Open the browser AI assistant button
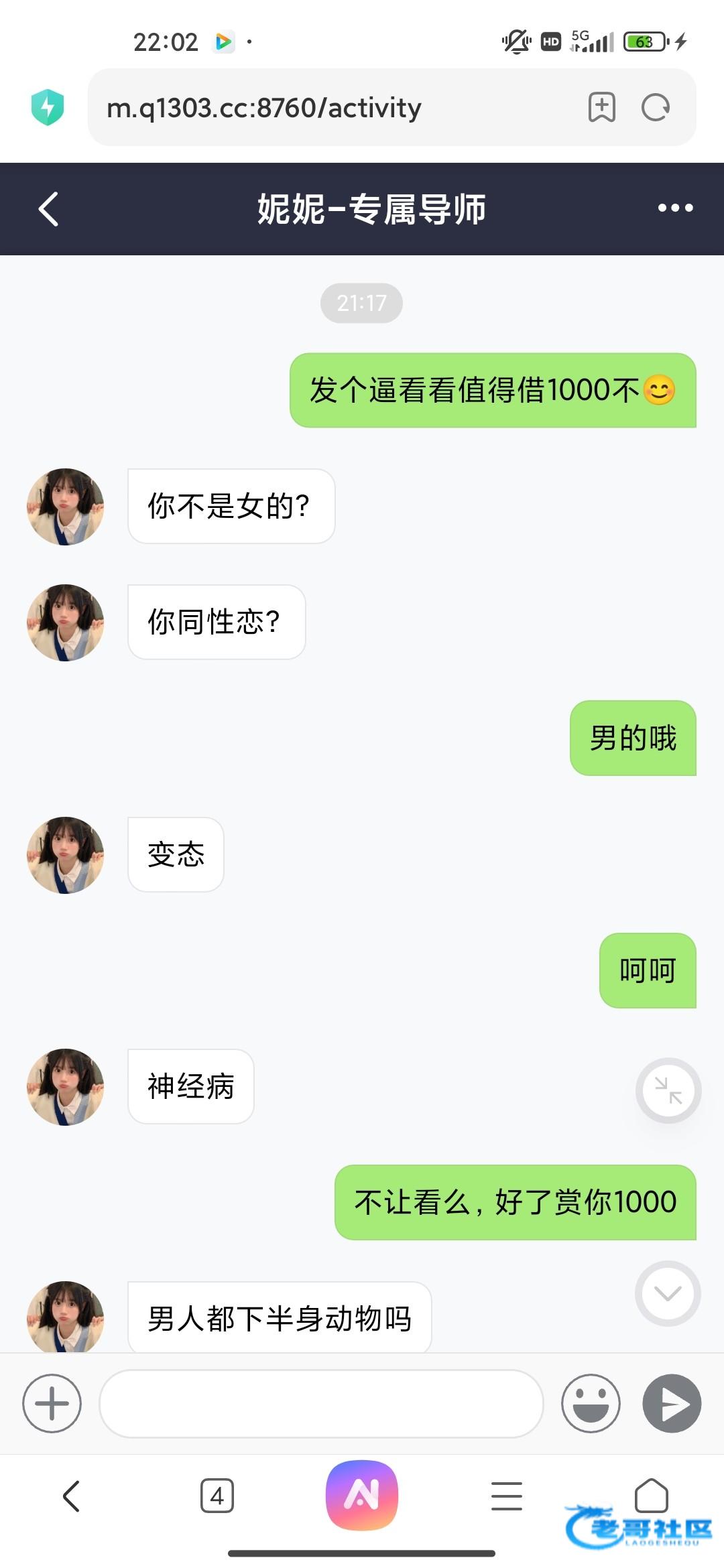724x1568 pixels. coord(362,1496)
